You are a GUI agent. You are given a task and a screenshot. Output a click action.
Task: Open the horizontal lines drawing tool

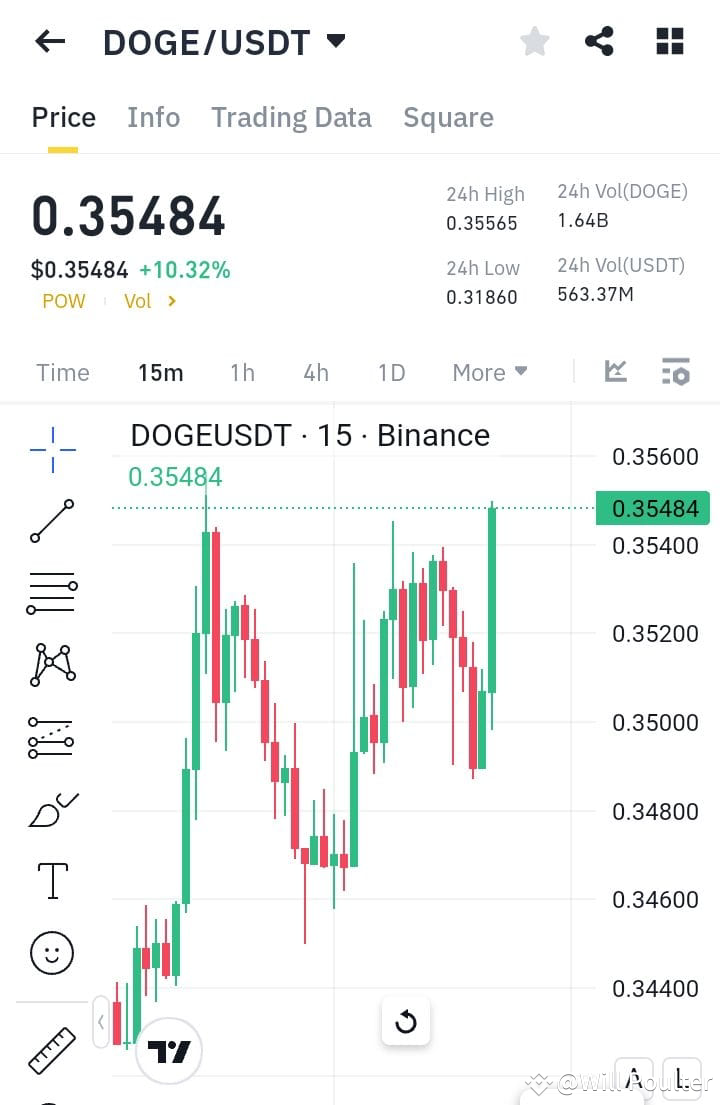[x=50, y=592]
